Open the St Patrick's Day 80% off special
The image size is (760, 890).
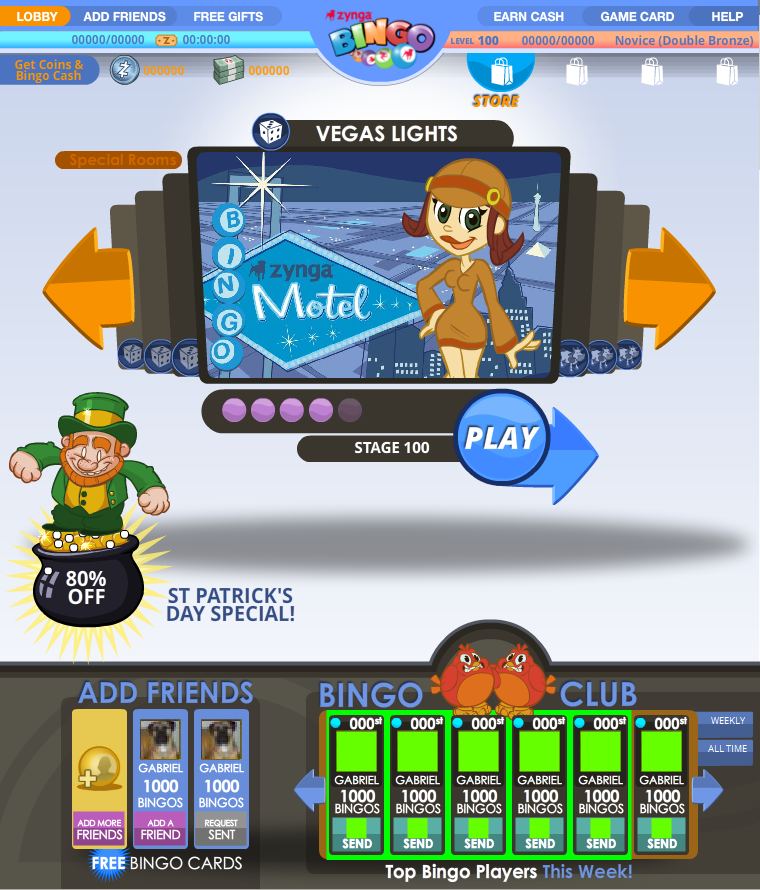(x=85, y=585)
